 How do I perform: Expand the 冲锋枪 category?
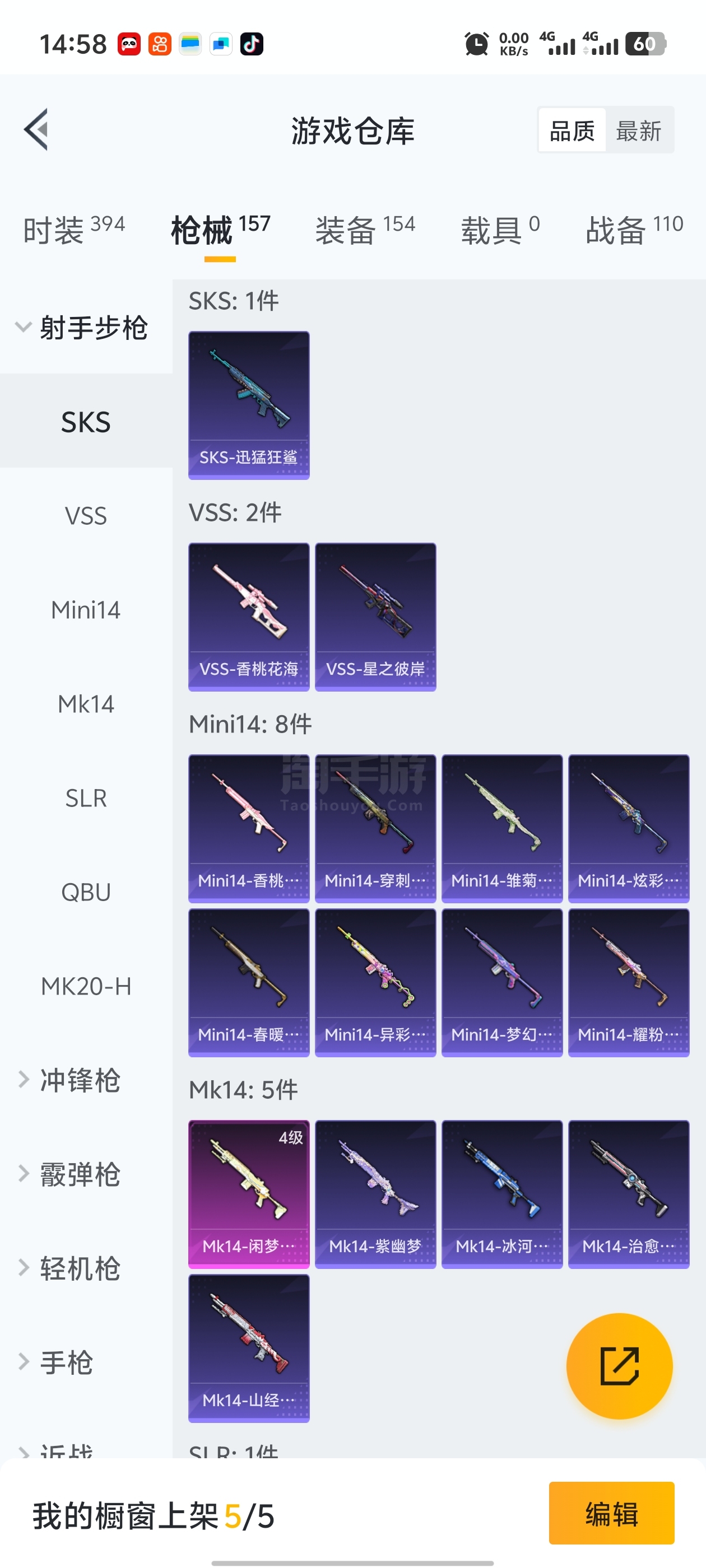79,1080
